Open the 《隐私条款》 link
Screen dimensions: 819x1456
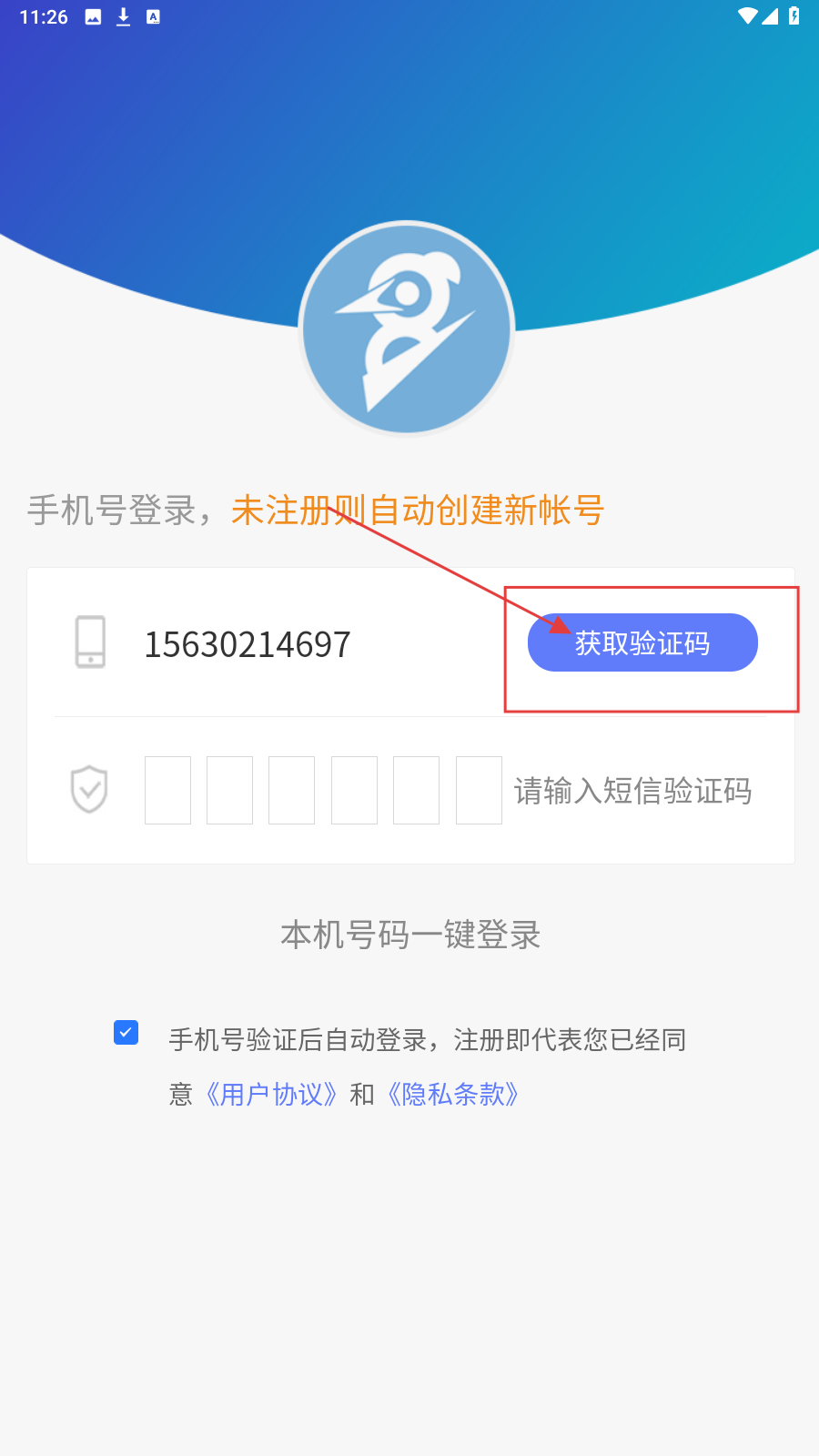pyautogui.click(x=453, y=1094)
